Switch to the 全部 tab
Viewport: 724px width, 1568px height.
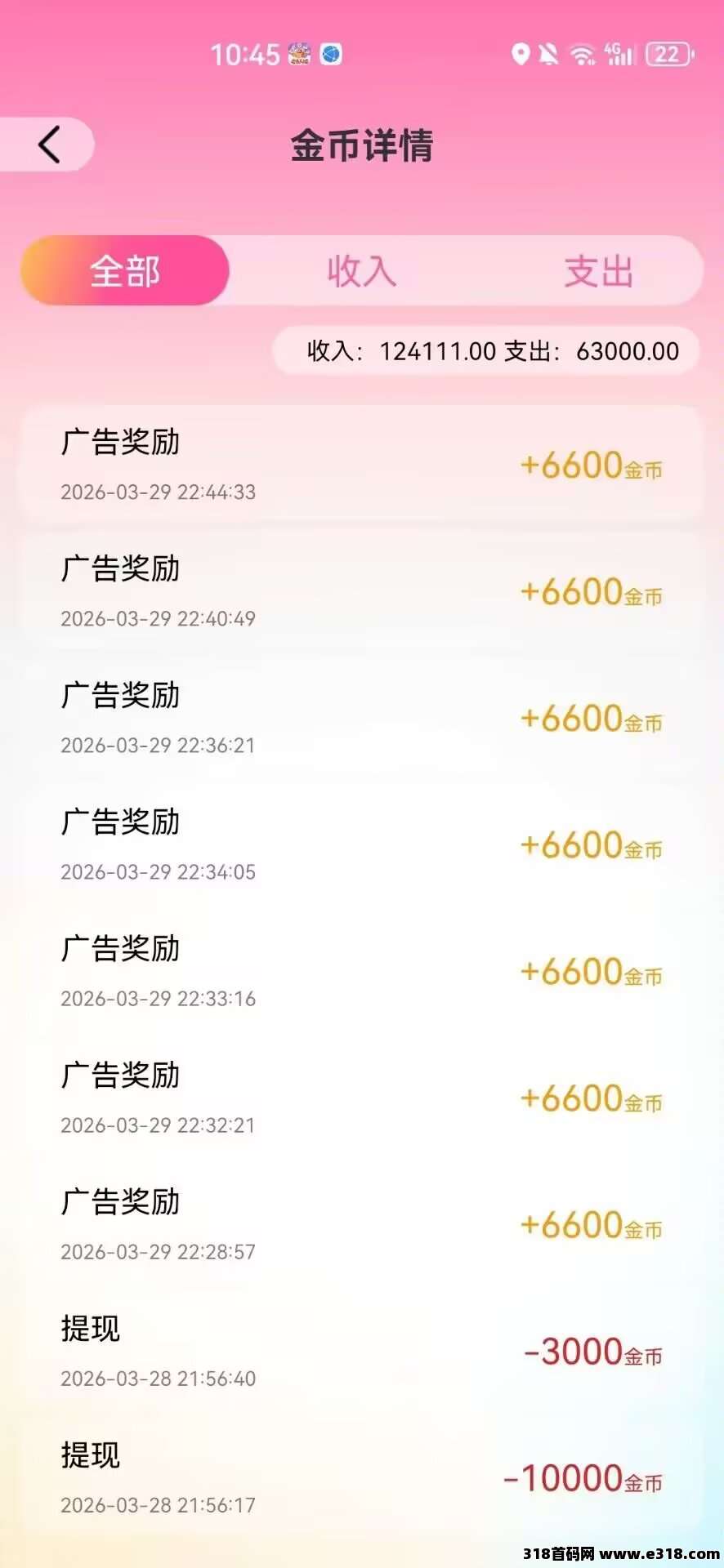125,271
